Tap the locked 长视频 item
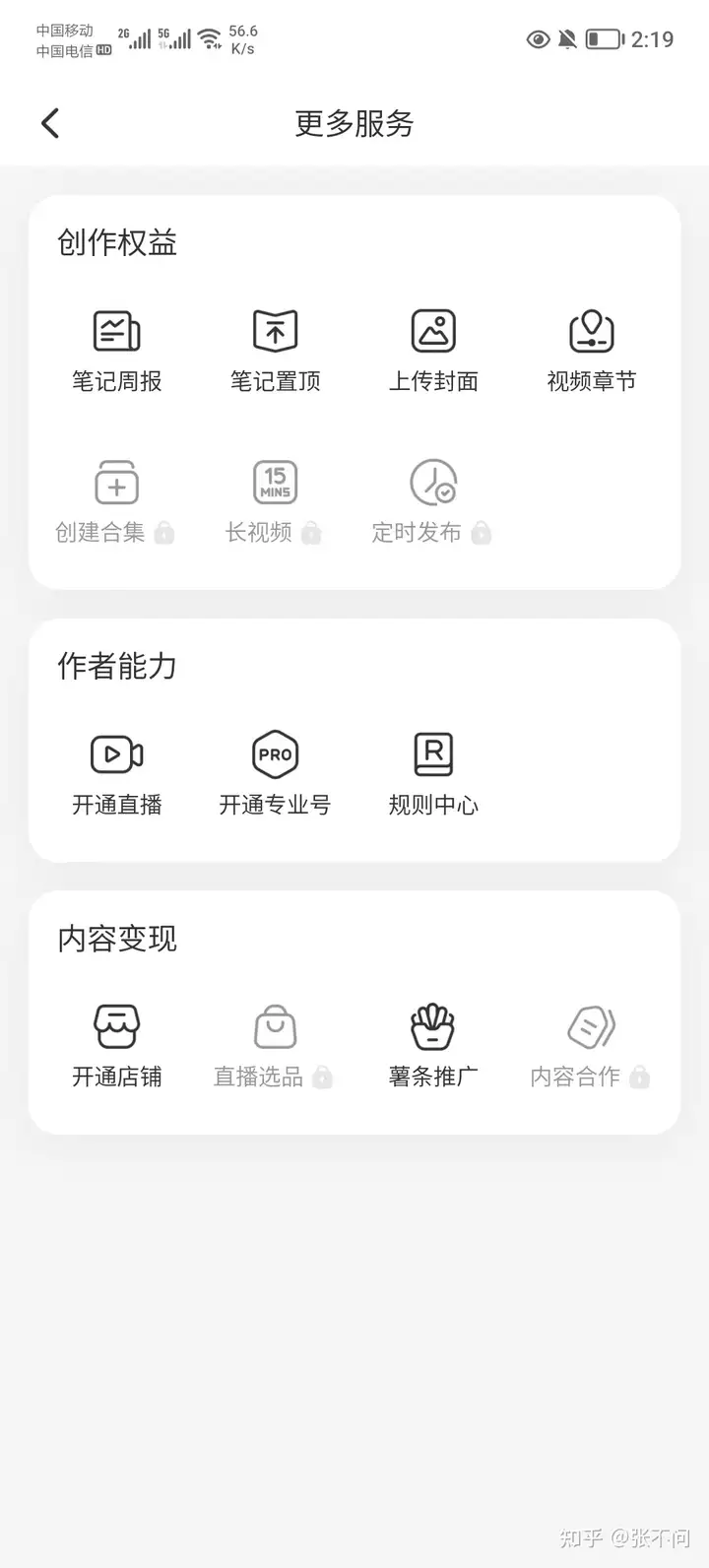Screen dimensions: 709x1568 click(x=275, y=502)
